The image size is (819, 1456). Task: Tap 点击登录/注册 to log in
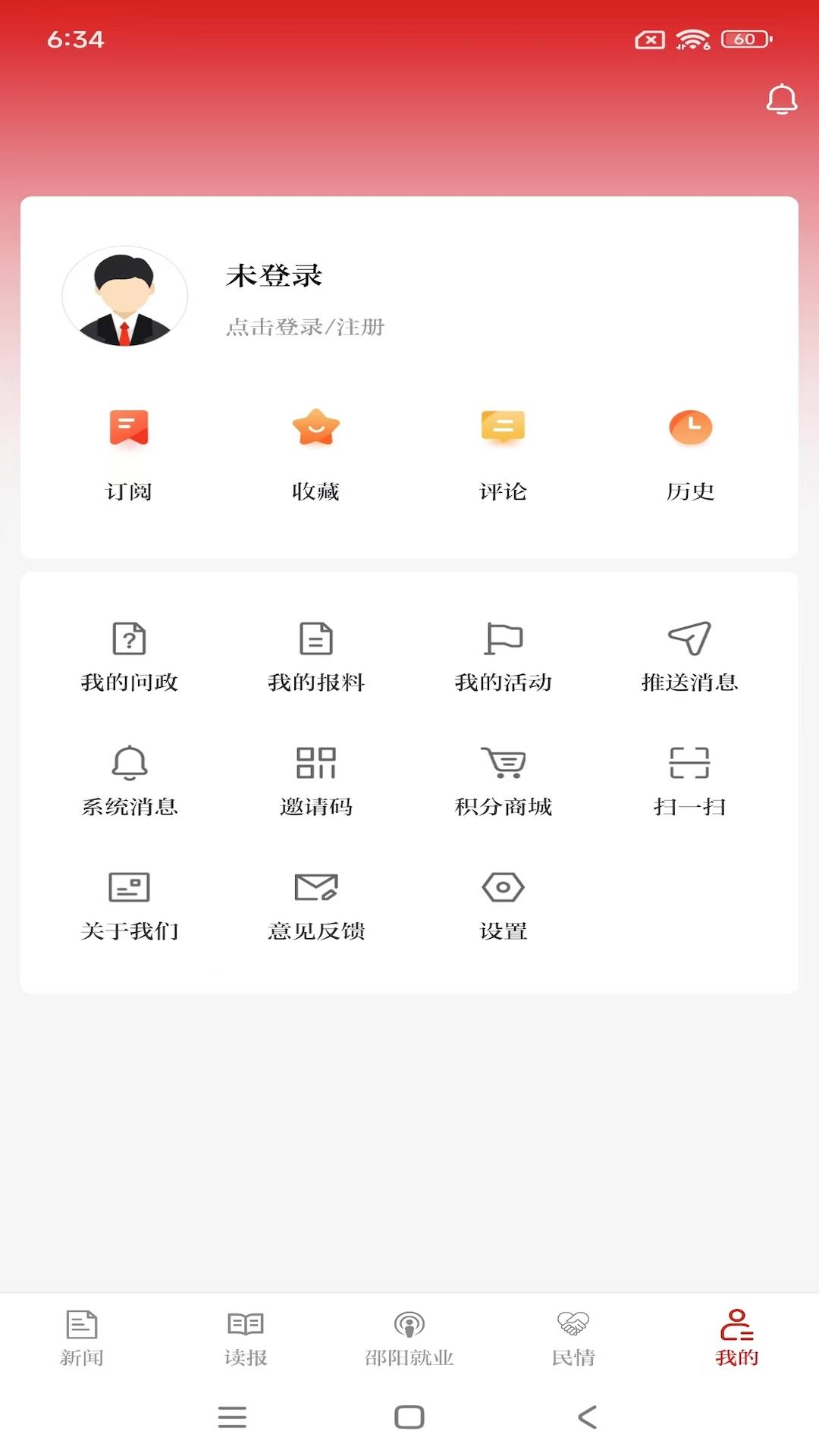pyautogui.click(x=305, y=329)
